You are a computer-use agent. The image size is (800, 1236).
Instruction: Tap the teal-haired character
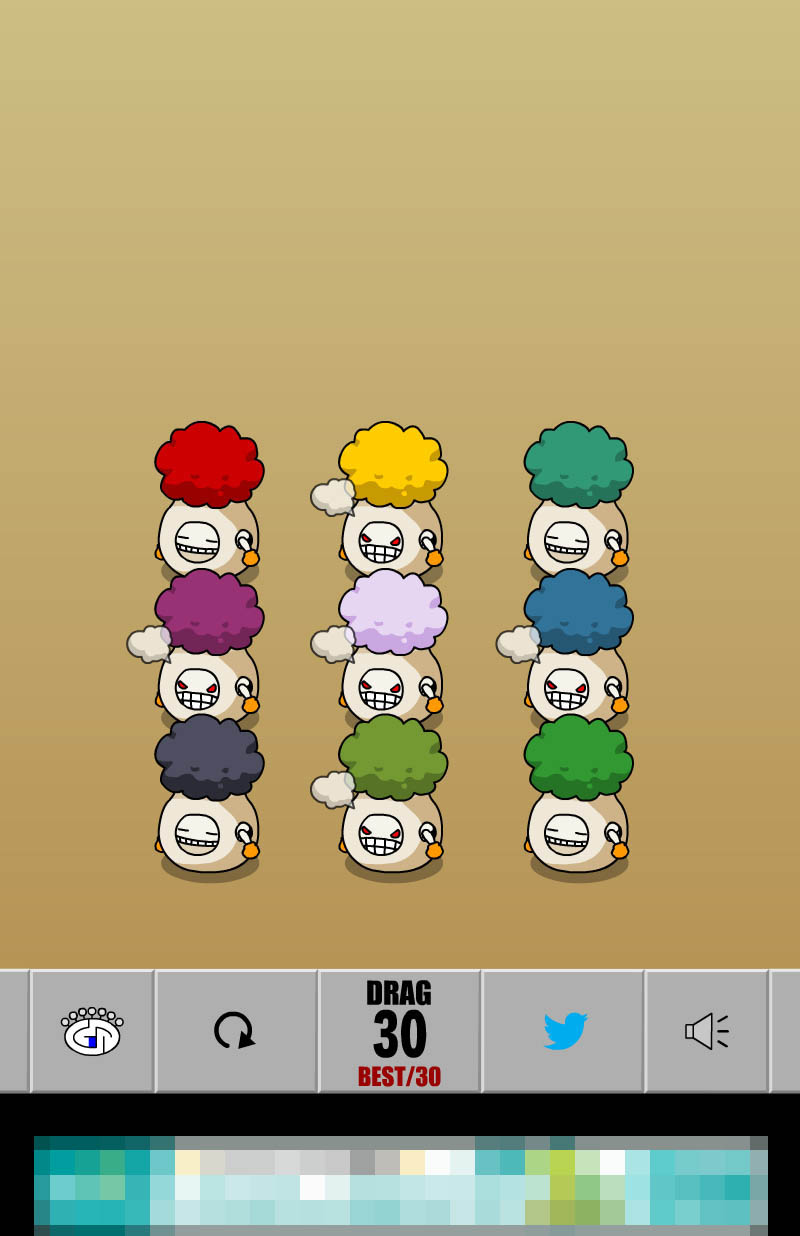(x=577, y=500)
